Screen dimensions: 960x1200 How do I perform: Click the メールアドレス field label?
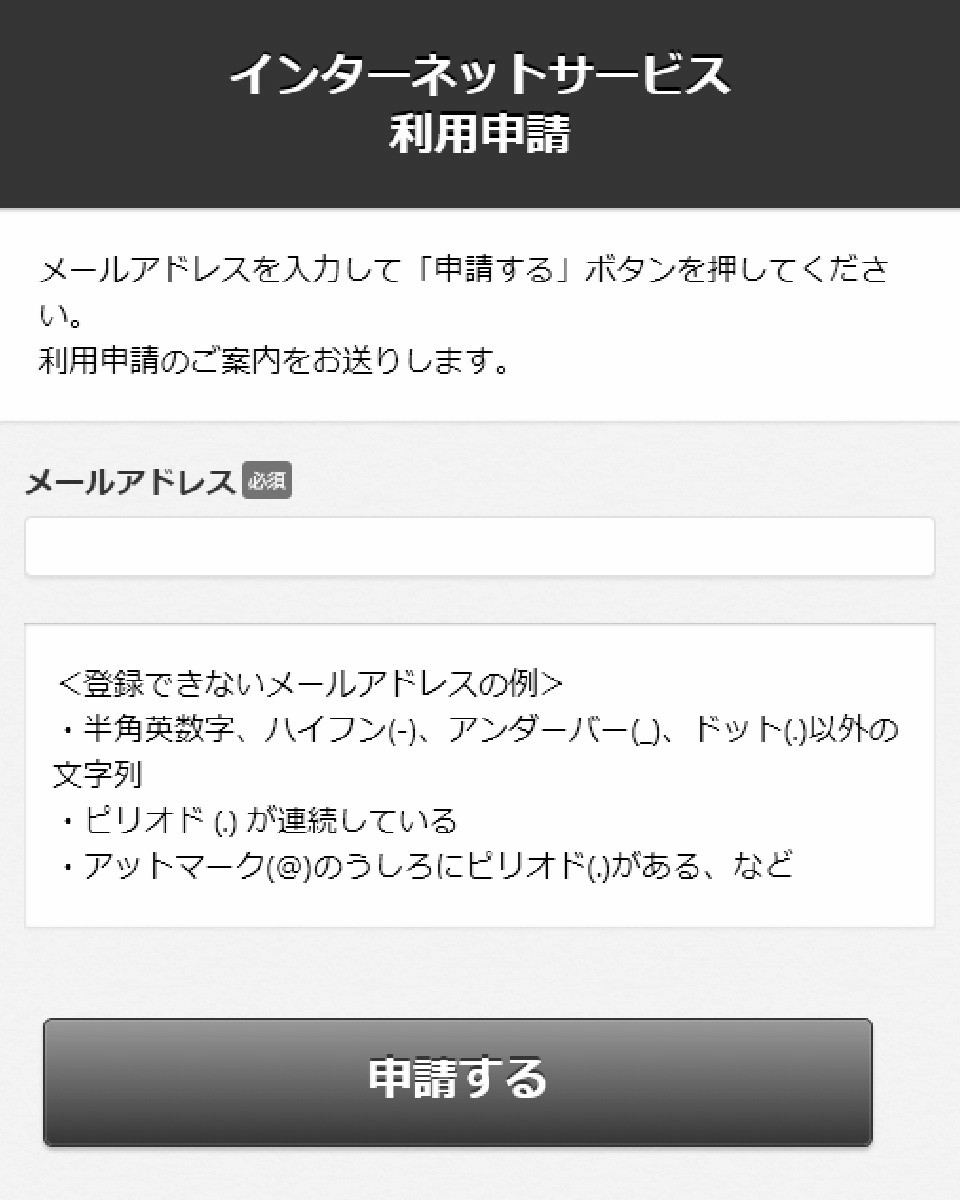[x=130, y=479]
